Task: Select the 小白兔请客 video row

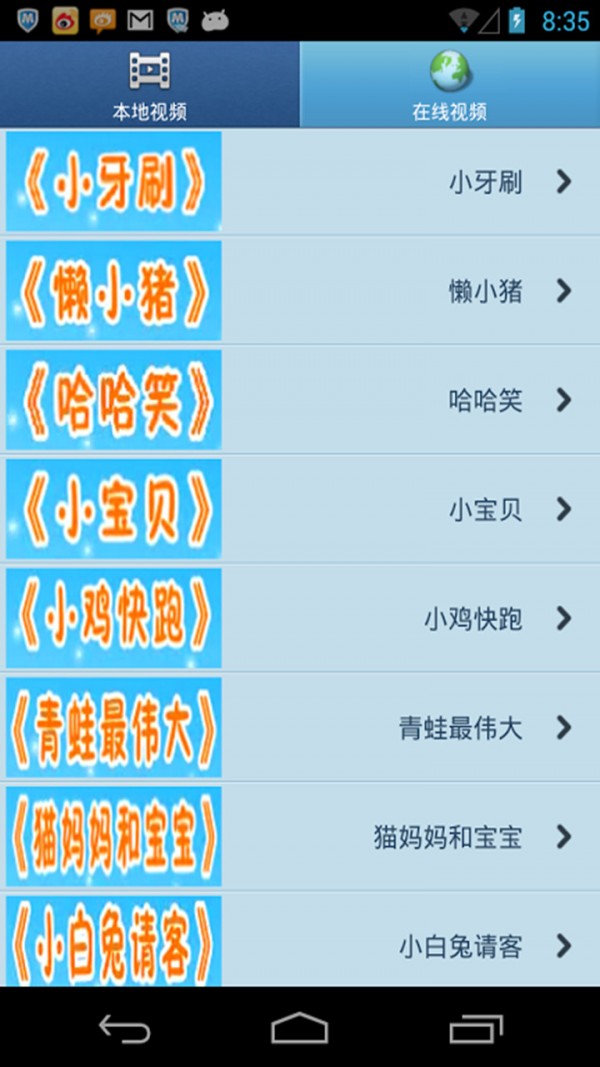Action: click(x=300, y=943)
